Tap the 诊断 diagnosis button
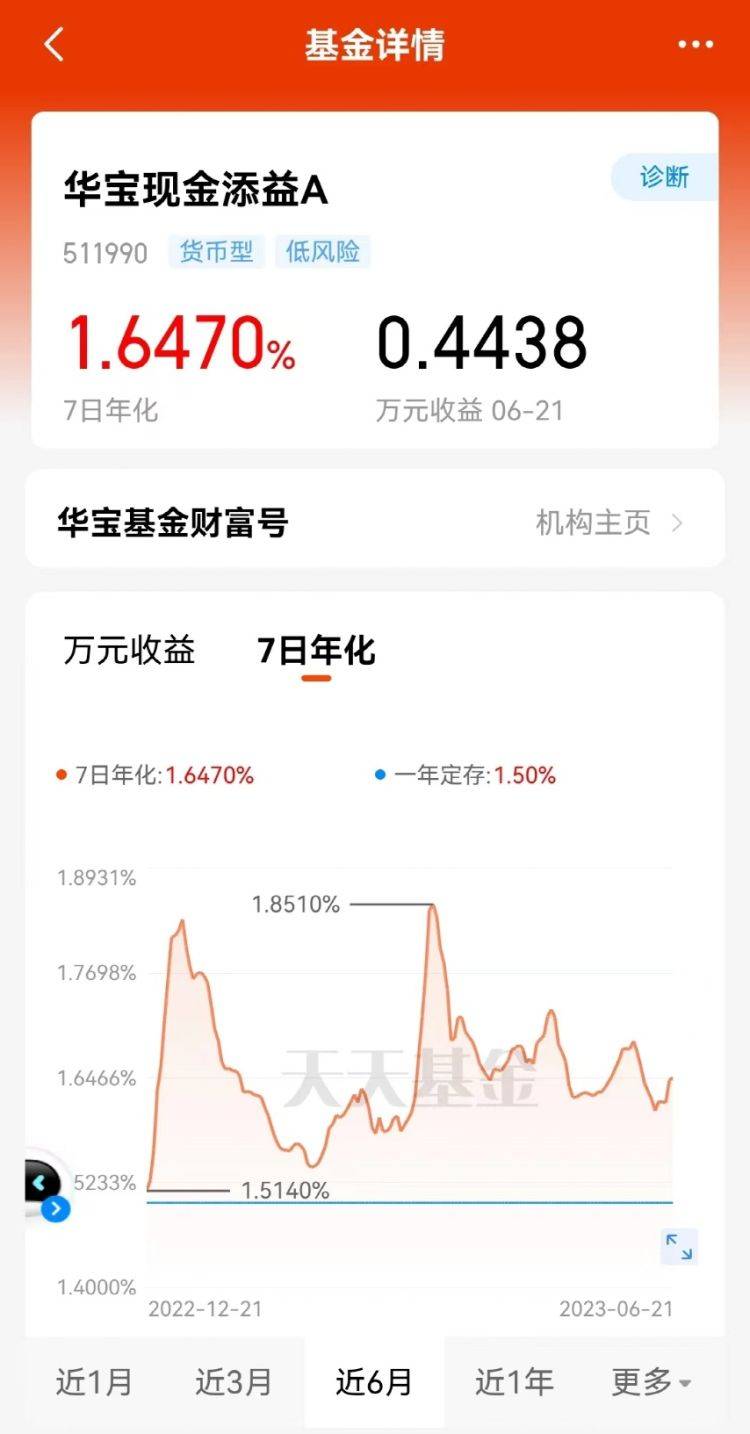Viewport: 750px width, 1434px height. pos(665,178)
